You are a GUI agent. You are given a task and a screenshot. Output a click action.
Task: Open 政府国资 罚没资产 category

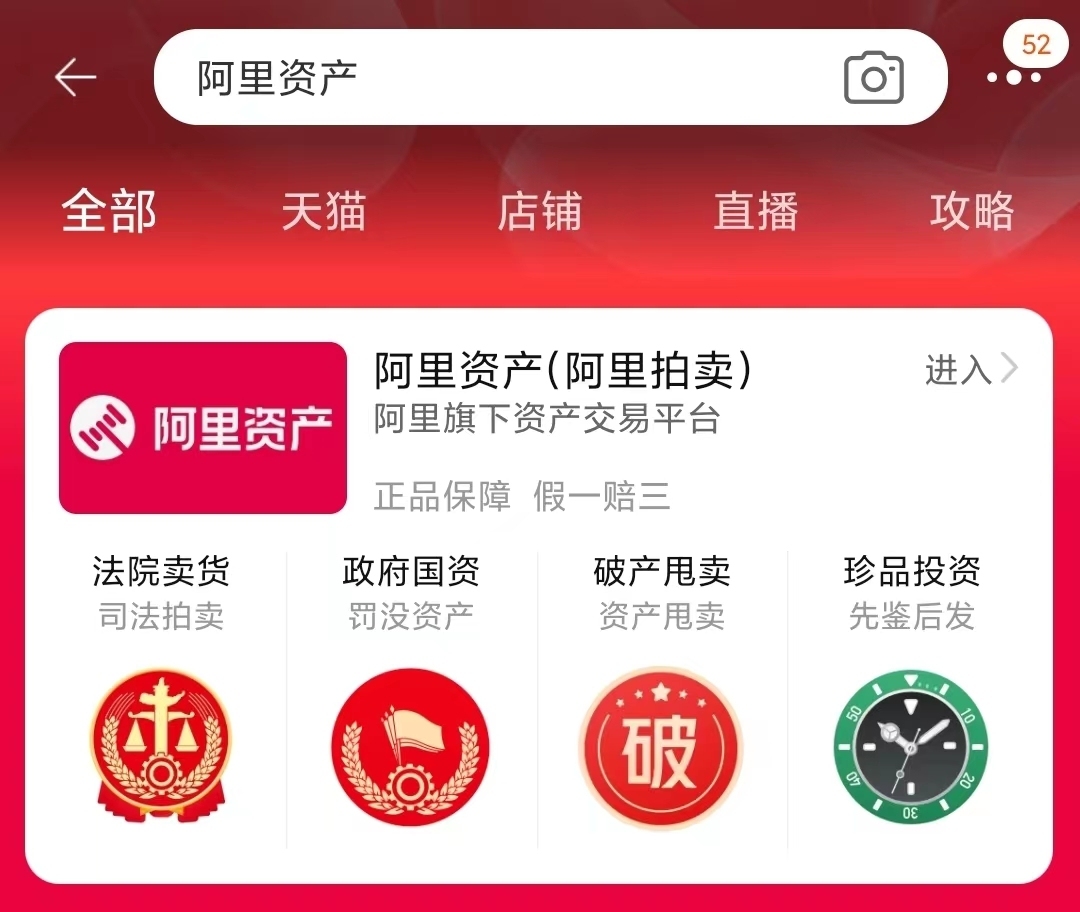(x=411, y=700)
